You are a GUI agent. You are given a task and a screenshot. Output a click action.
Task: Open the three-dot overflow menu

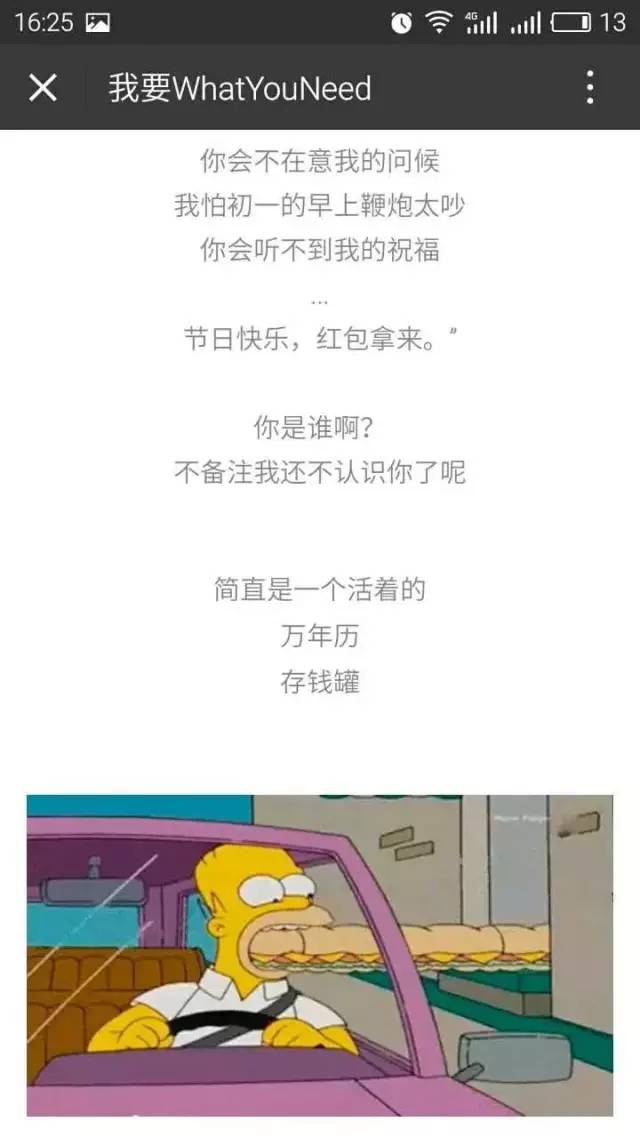point(591,88)
